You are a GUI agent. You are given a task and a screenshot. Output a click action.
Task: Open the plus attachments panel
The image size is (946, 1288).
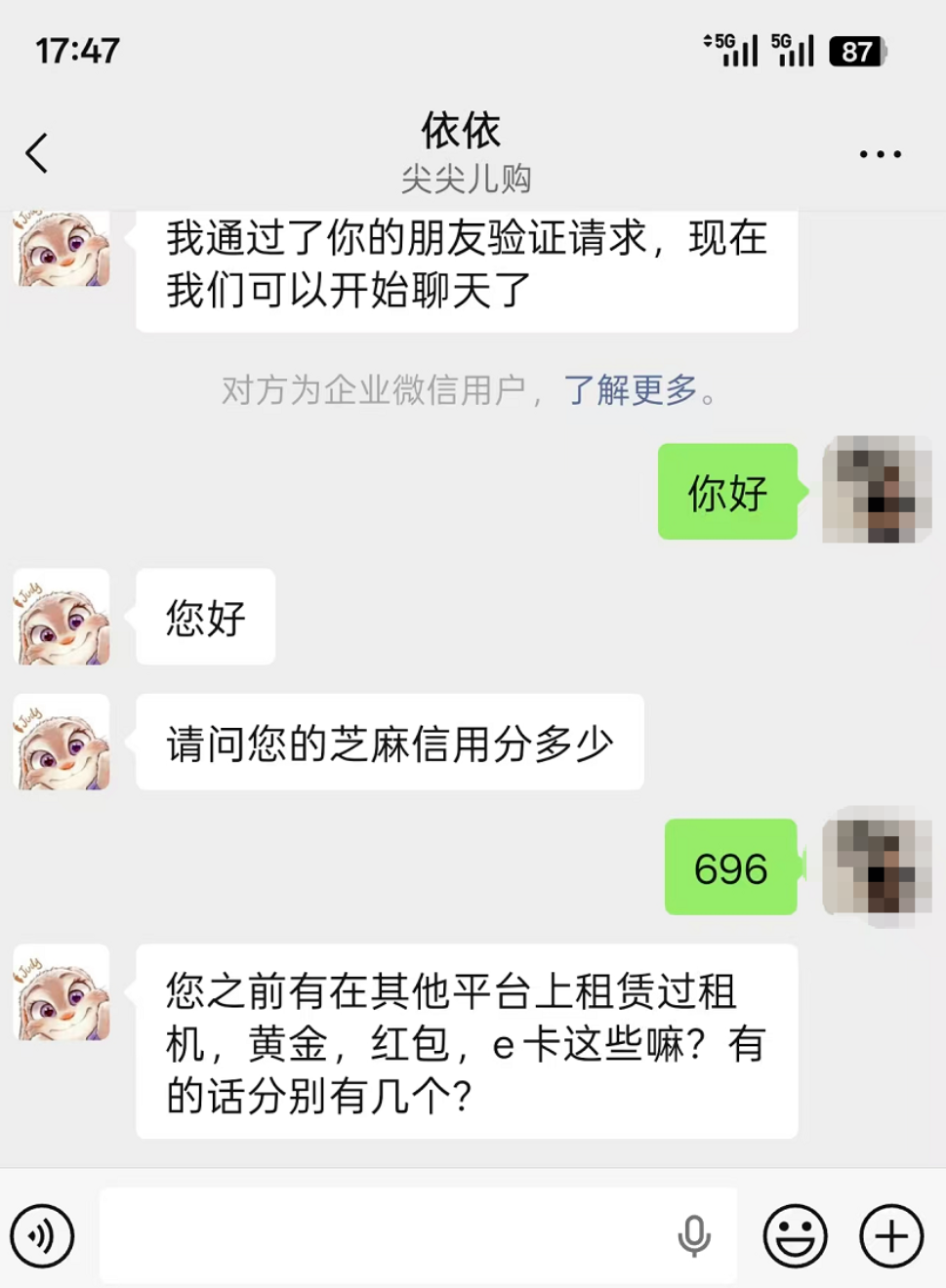[890, 1236]
